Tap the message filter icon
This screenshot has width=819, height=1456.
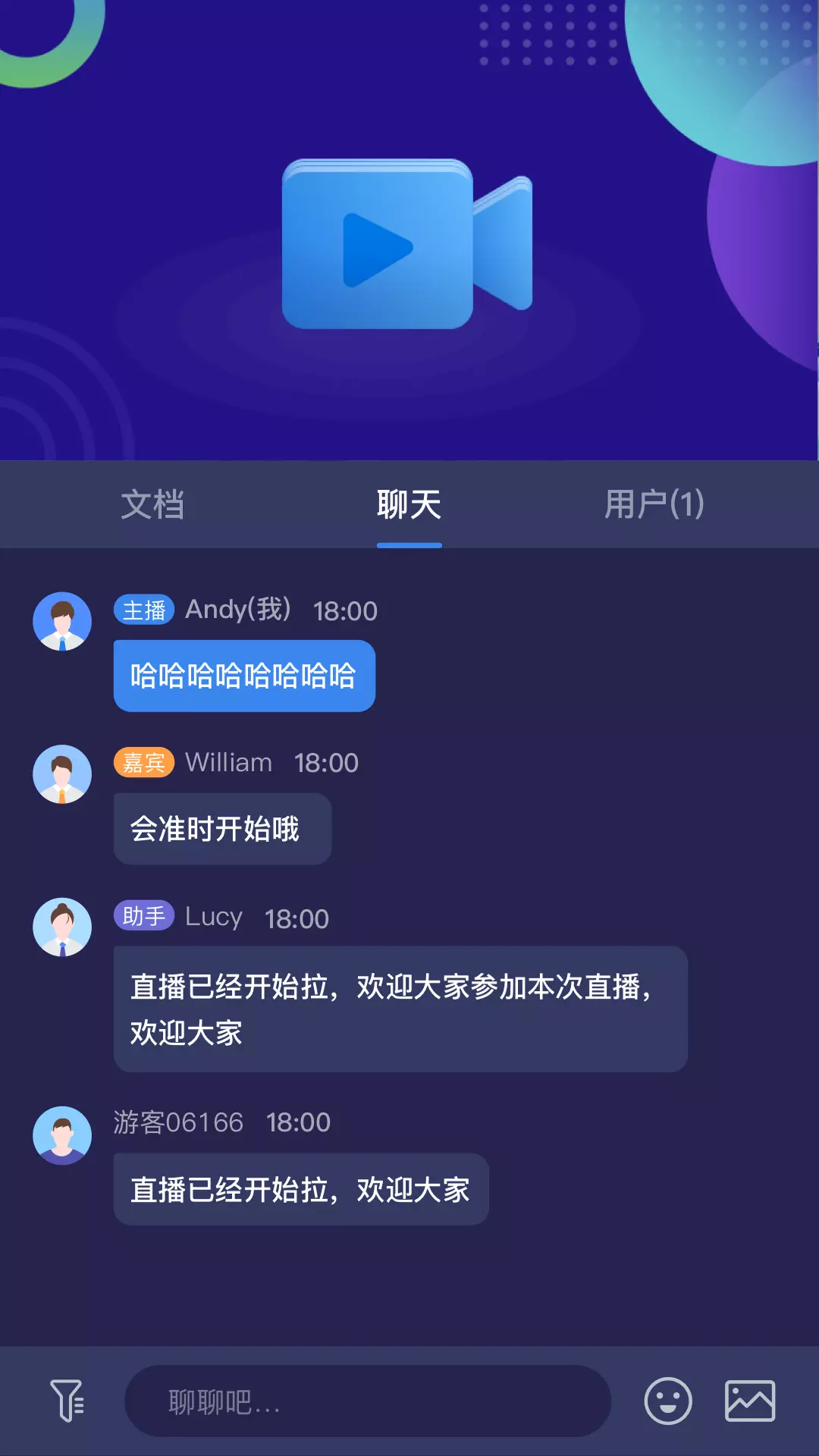click(67, 1401)
